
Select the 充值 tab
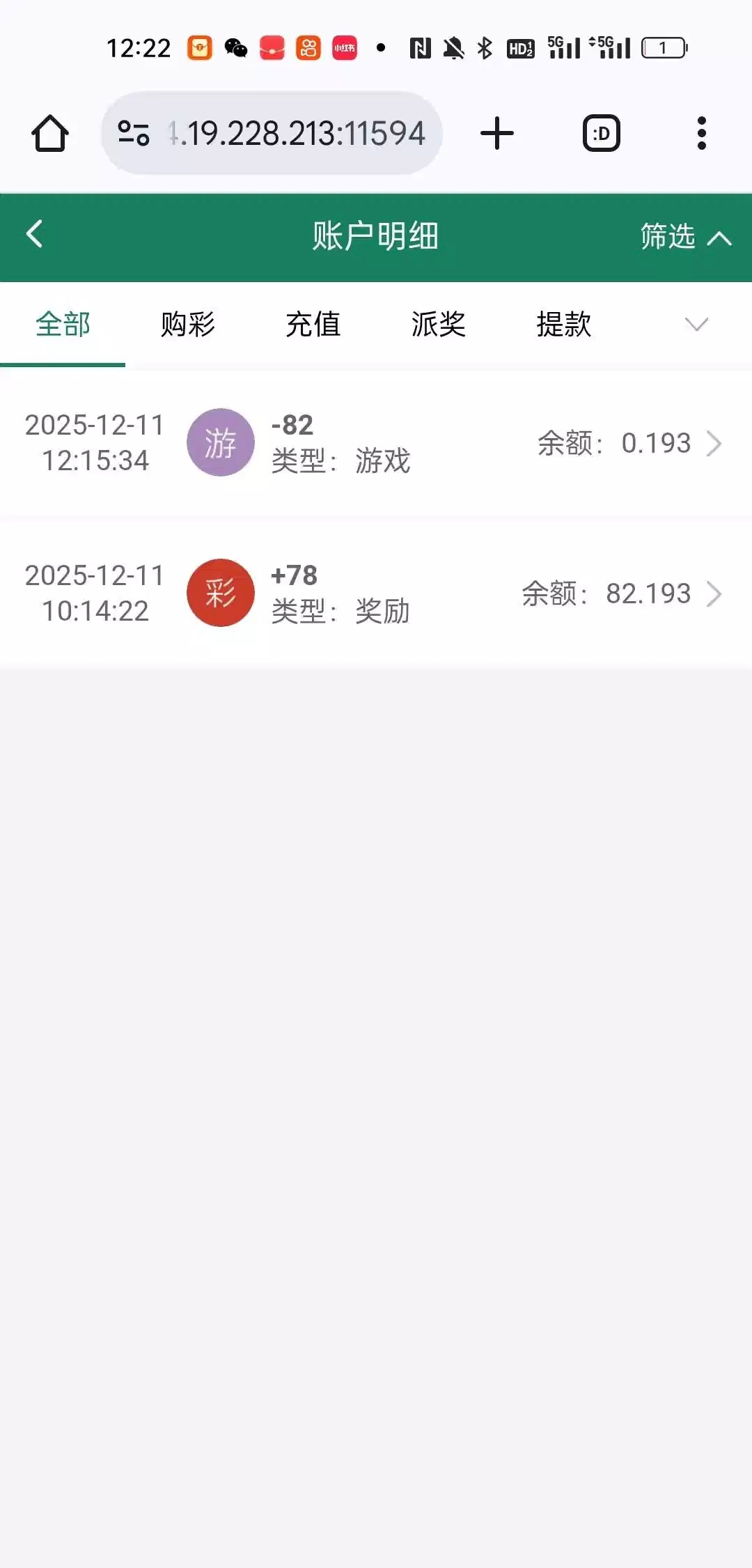313,325
